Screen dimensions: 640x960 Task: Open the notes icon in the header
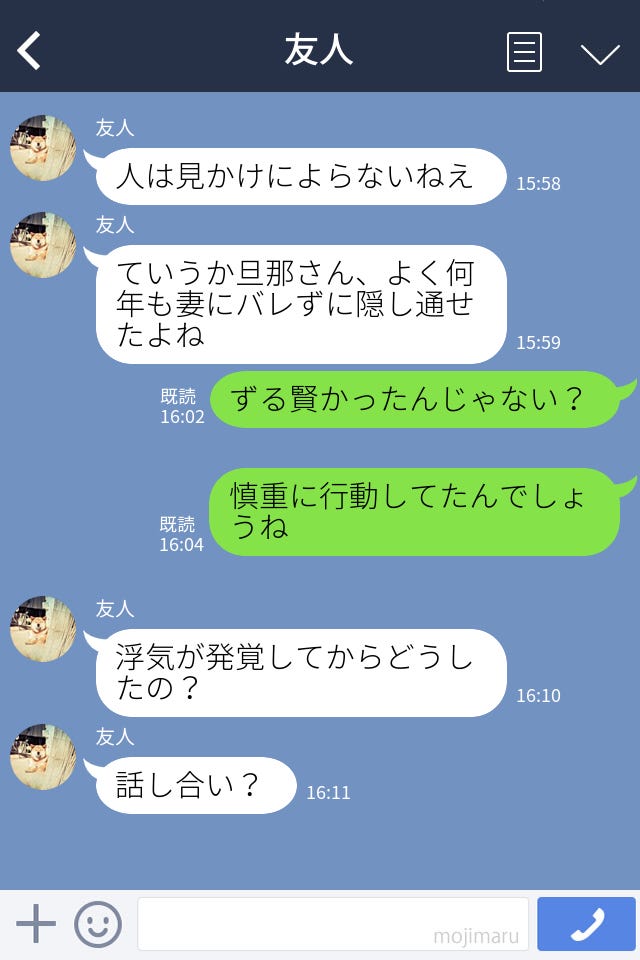coord(524,52)
